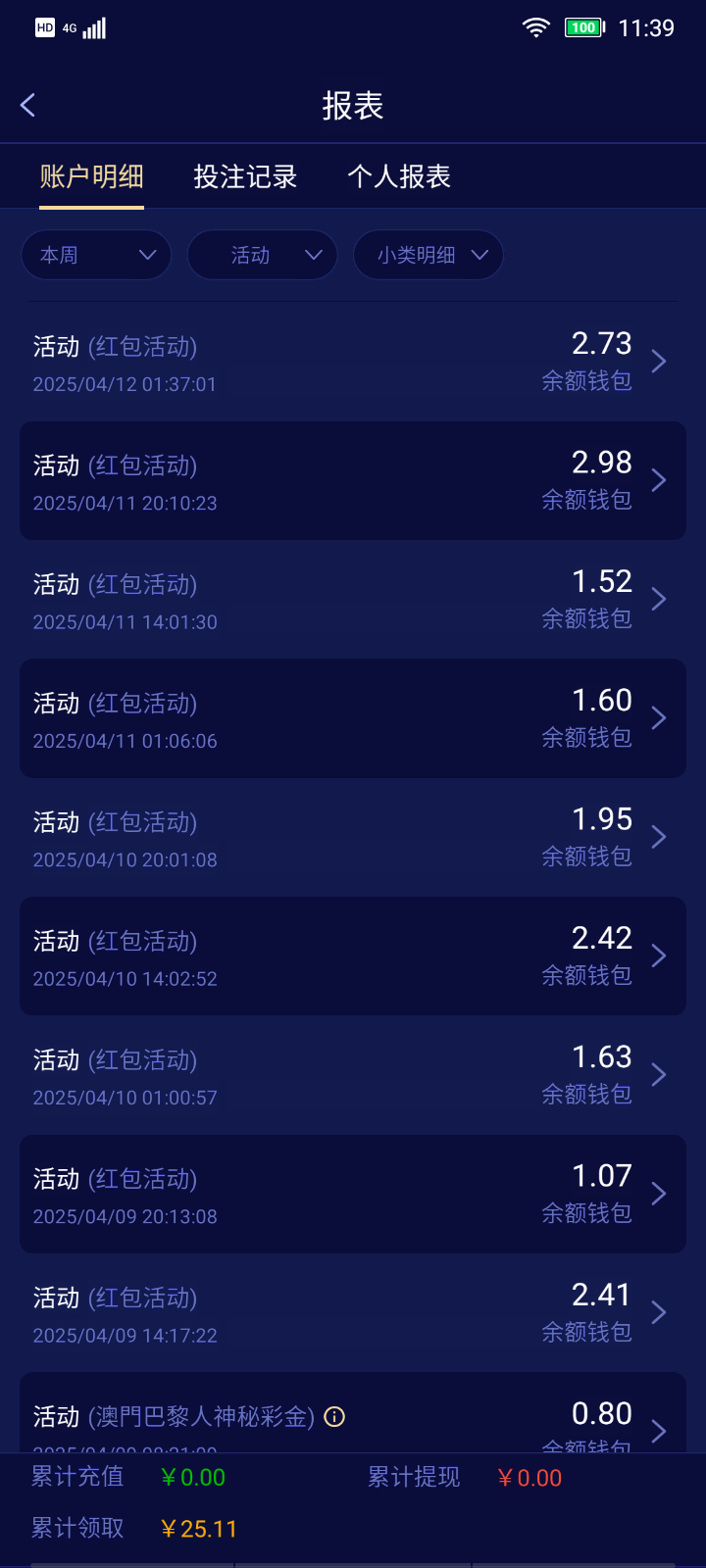Screen dimensions: 706x1568
Task: Select the 账户明细 tab
Action: pos(91,176)
